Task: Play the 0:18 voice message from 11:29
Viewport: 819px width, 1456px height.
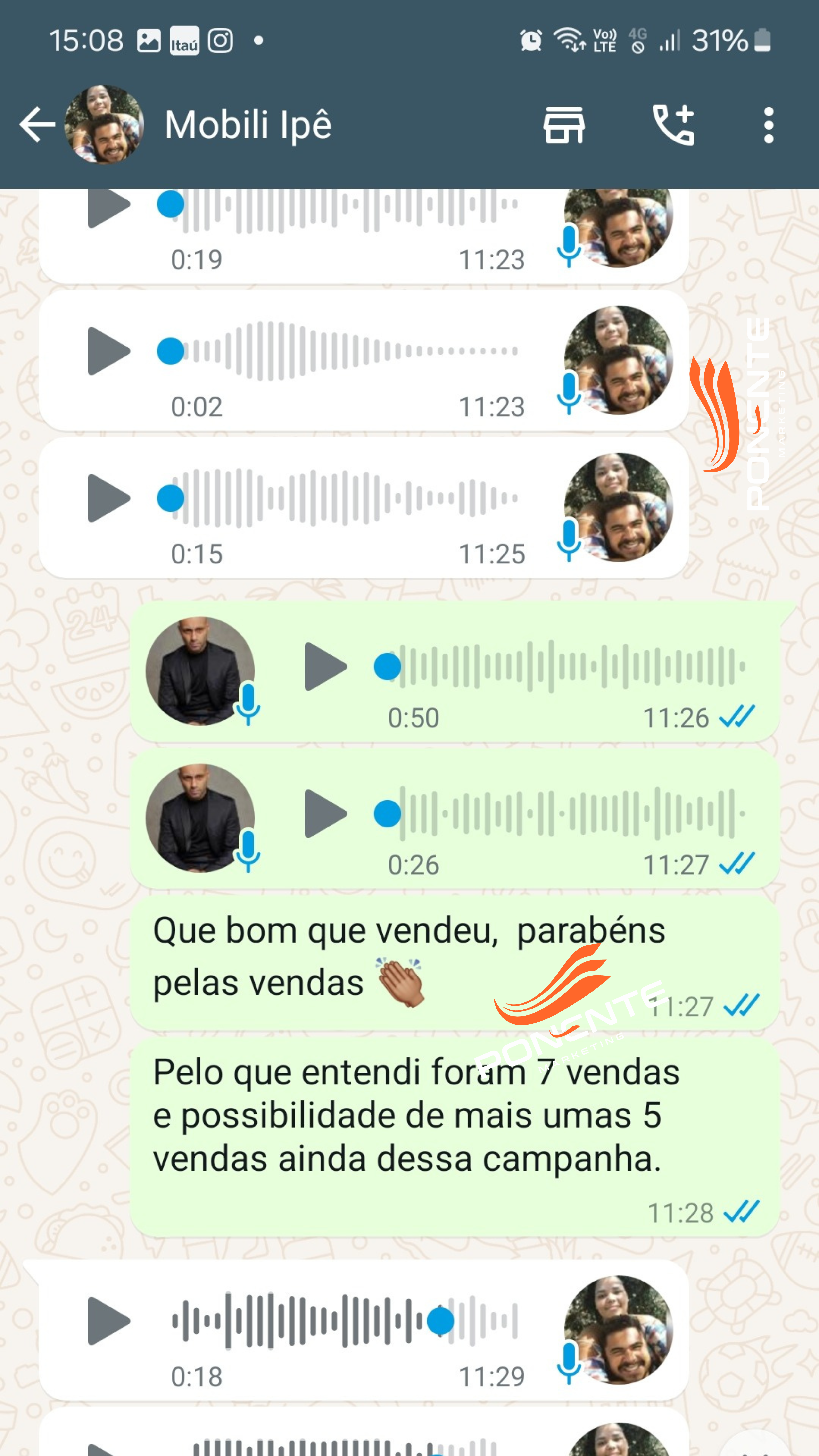Action: pyautogui.click(x=108, y=1321)
